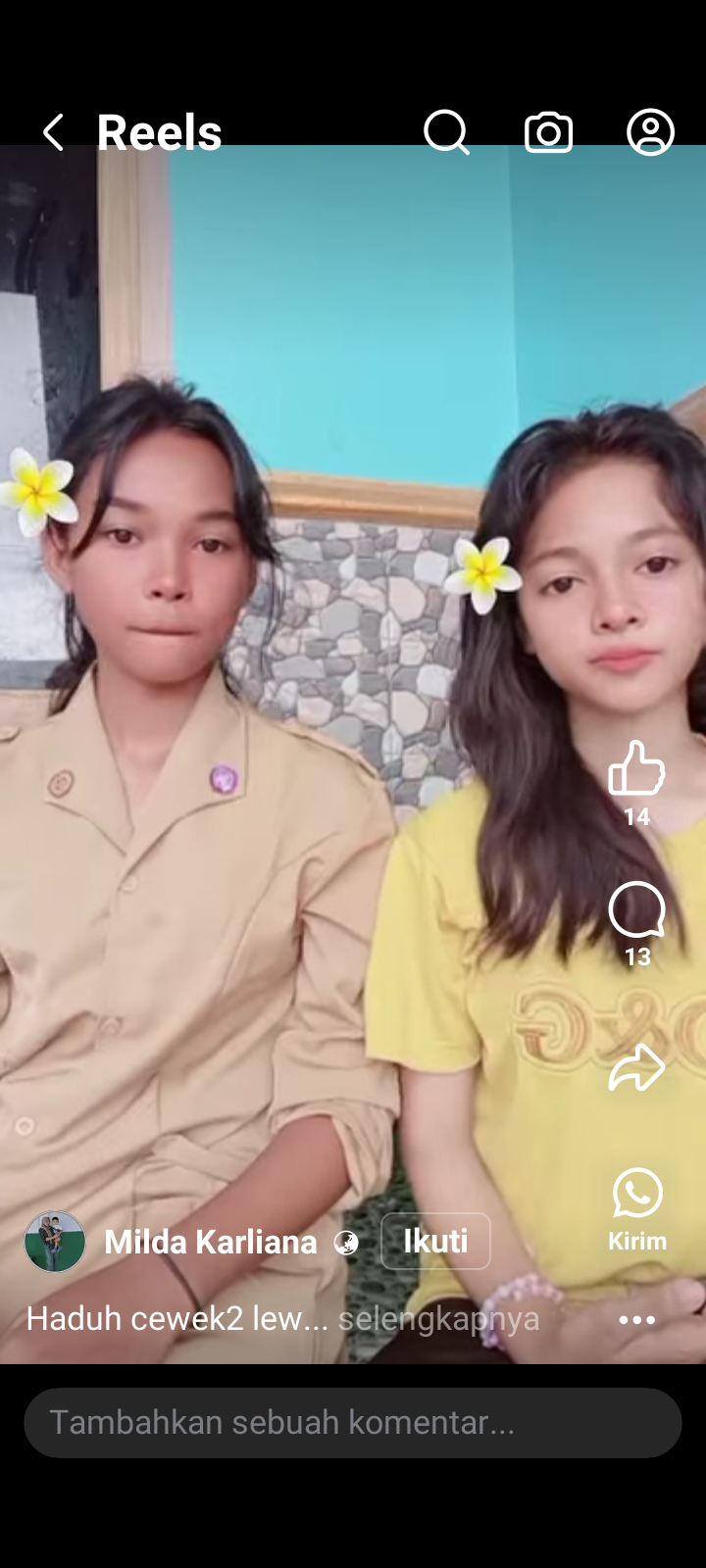The height and width of the screenshot is (1568, 706).
Task: Share this reel with the arrow icon
Action: 636,1067
